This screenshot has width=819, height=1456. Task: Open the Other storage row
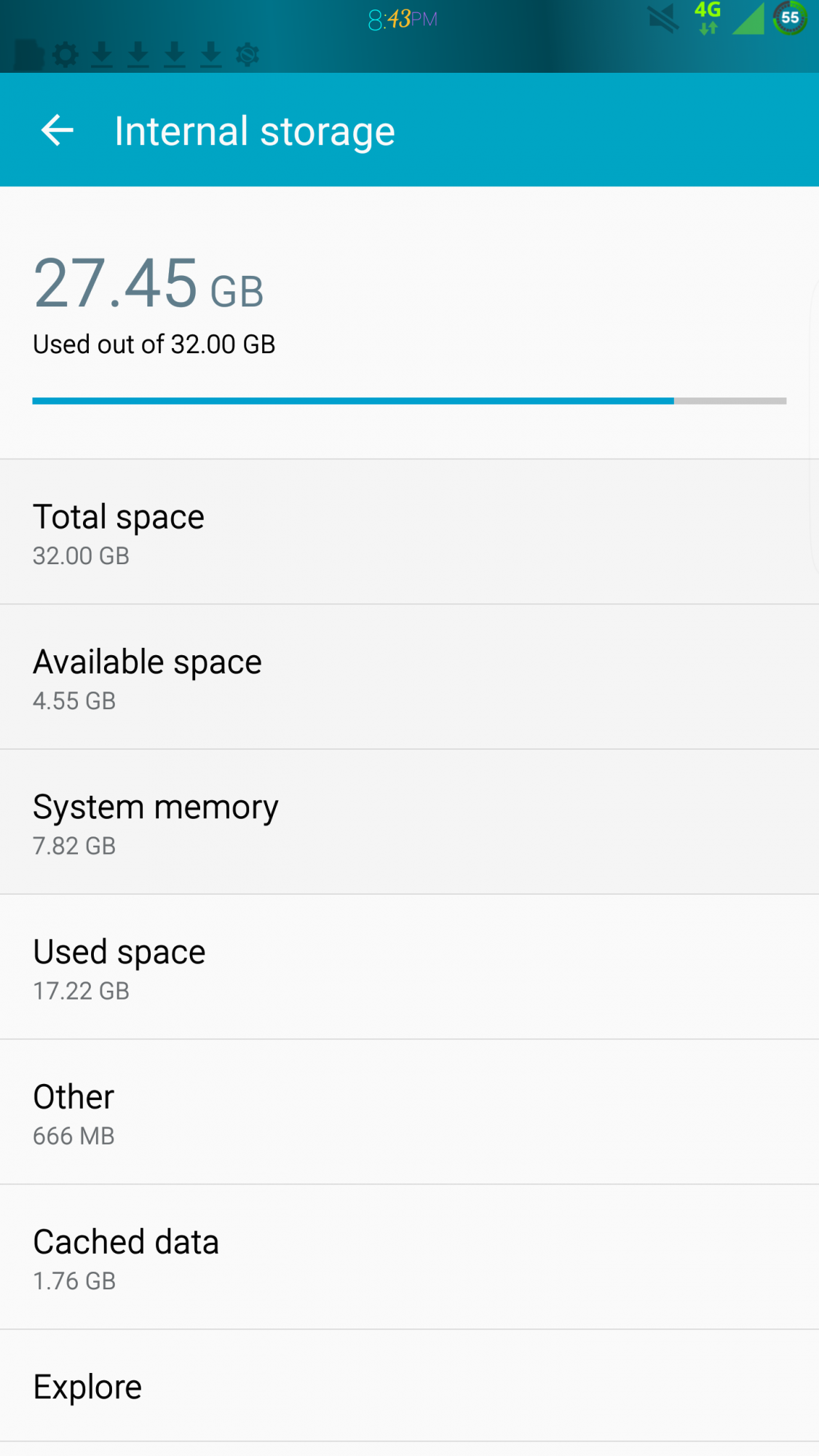click(x=408, y=1112)
